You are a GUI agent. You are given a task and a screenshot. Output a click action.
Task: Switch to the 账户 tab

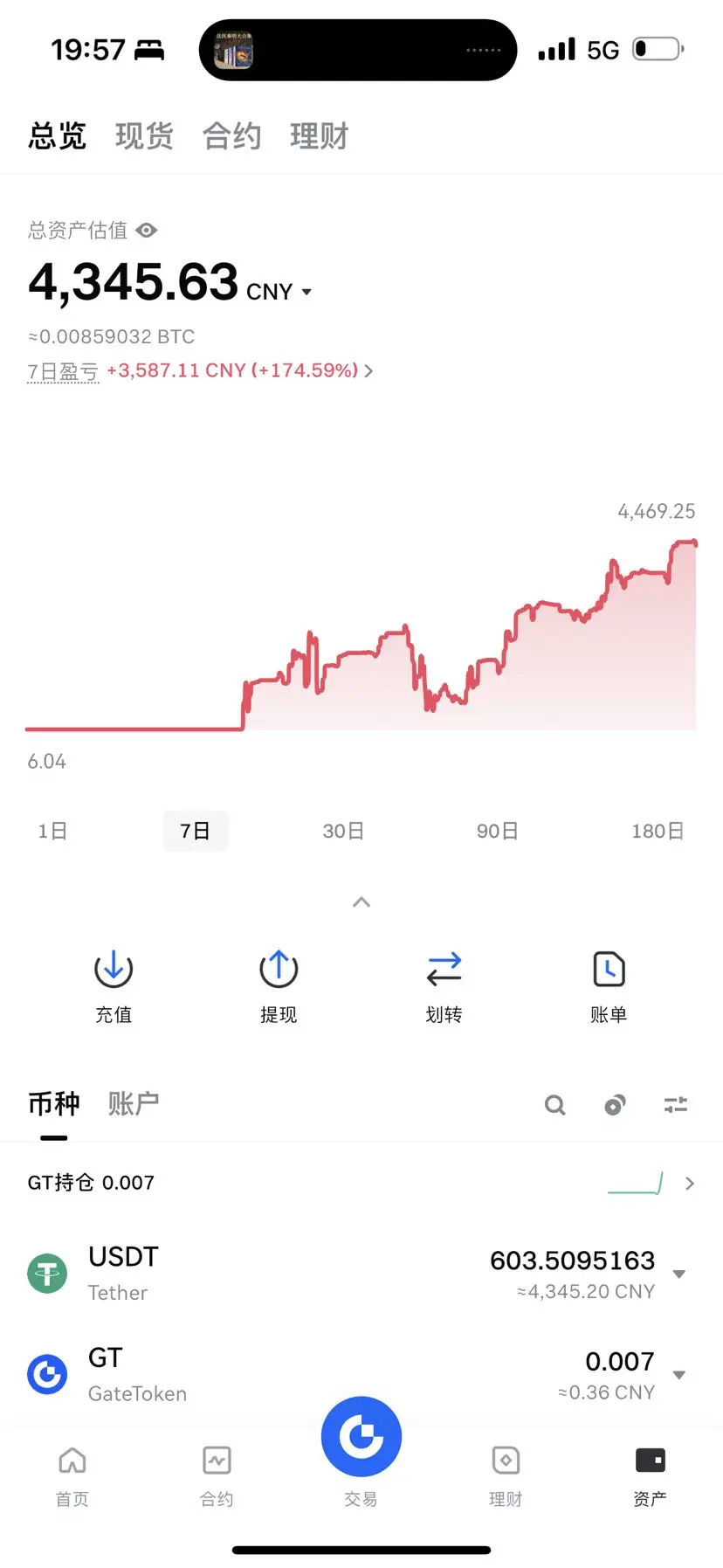[x=133, y=1103]
